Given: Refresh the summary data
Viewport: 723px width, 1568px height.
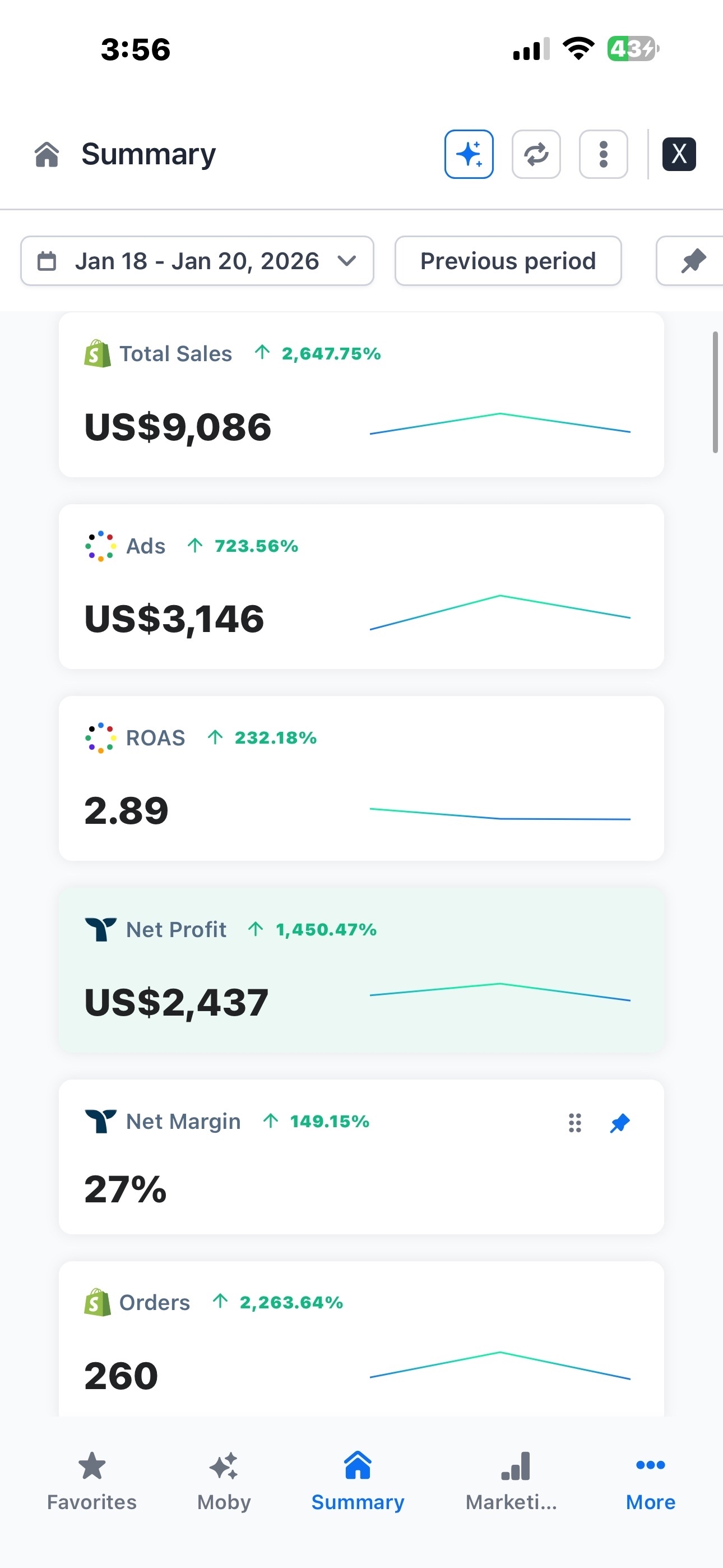Looking at the screenshot, I should pos(536,154).
